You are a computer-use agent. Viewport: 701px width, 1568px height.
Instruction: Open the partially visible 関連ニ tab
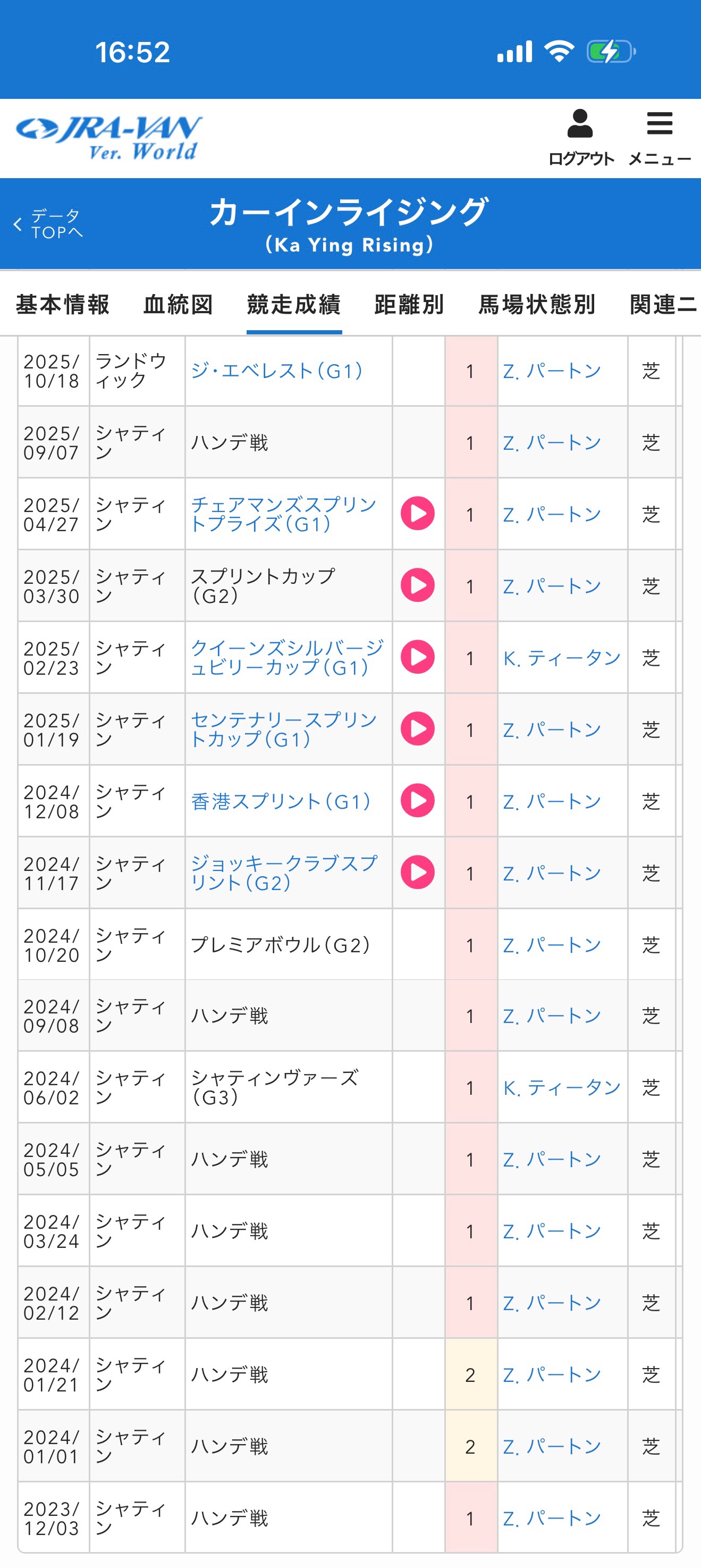click(663, 304)
